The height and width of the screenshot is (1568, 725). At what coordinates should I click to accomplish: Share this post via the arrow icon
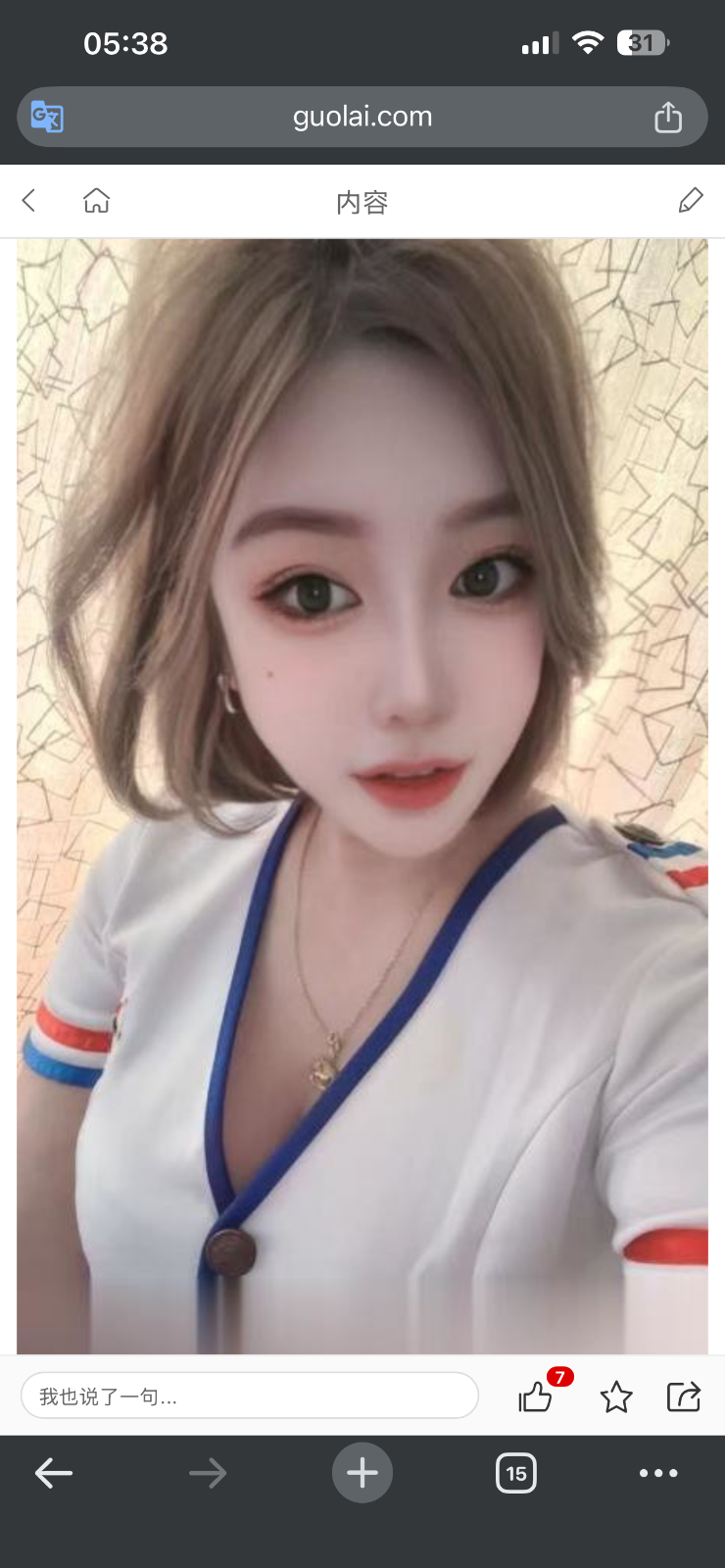click(x=683, y=1396)
